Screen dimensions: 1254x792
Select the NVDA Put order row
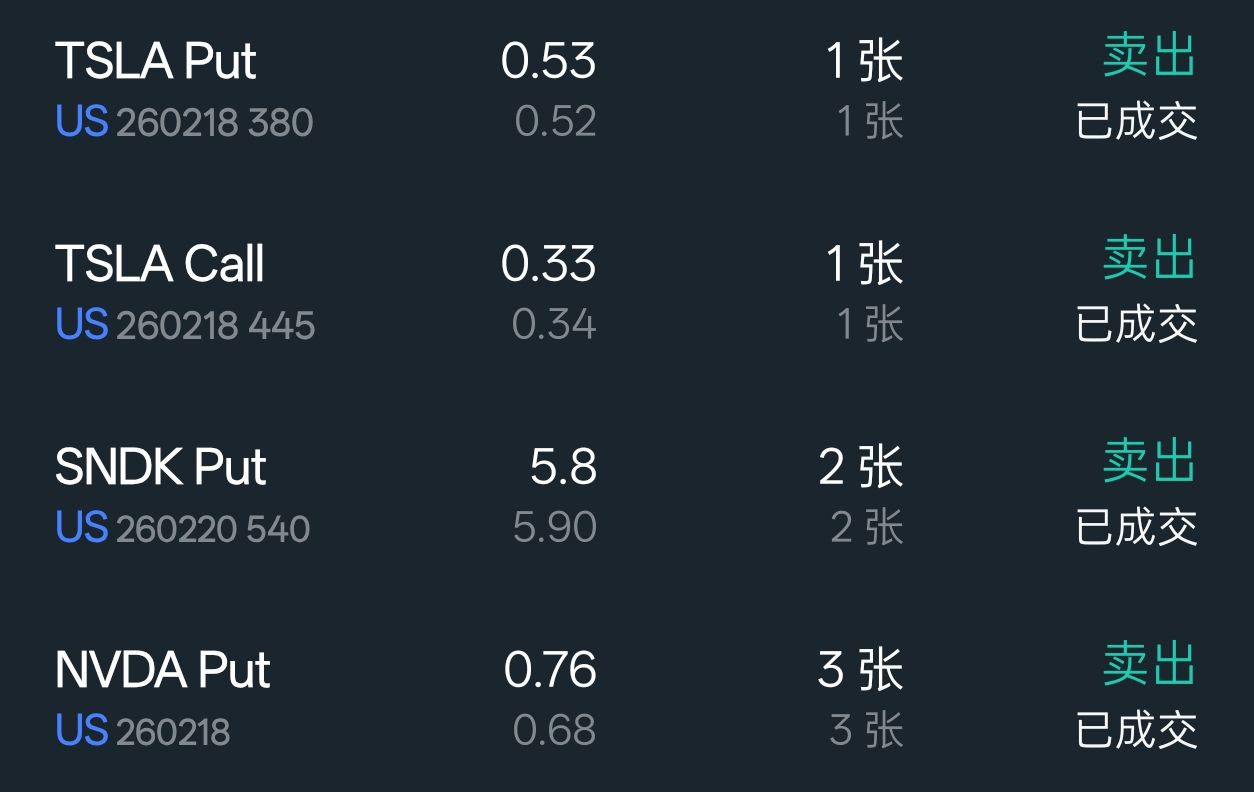point(626,699)
